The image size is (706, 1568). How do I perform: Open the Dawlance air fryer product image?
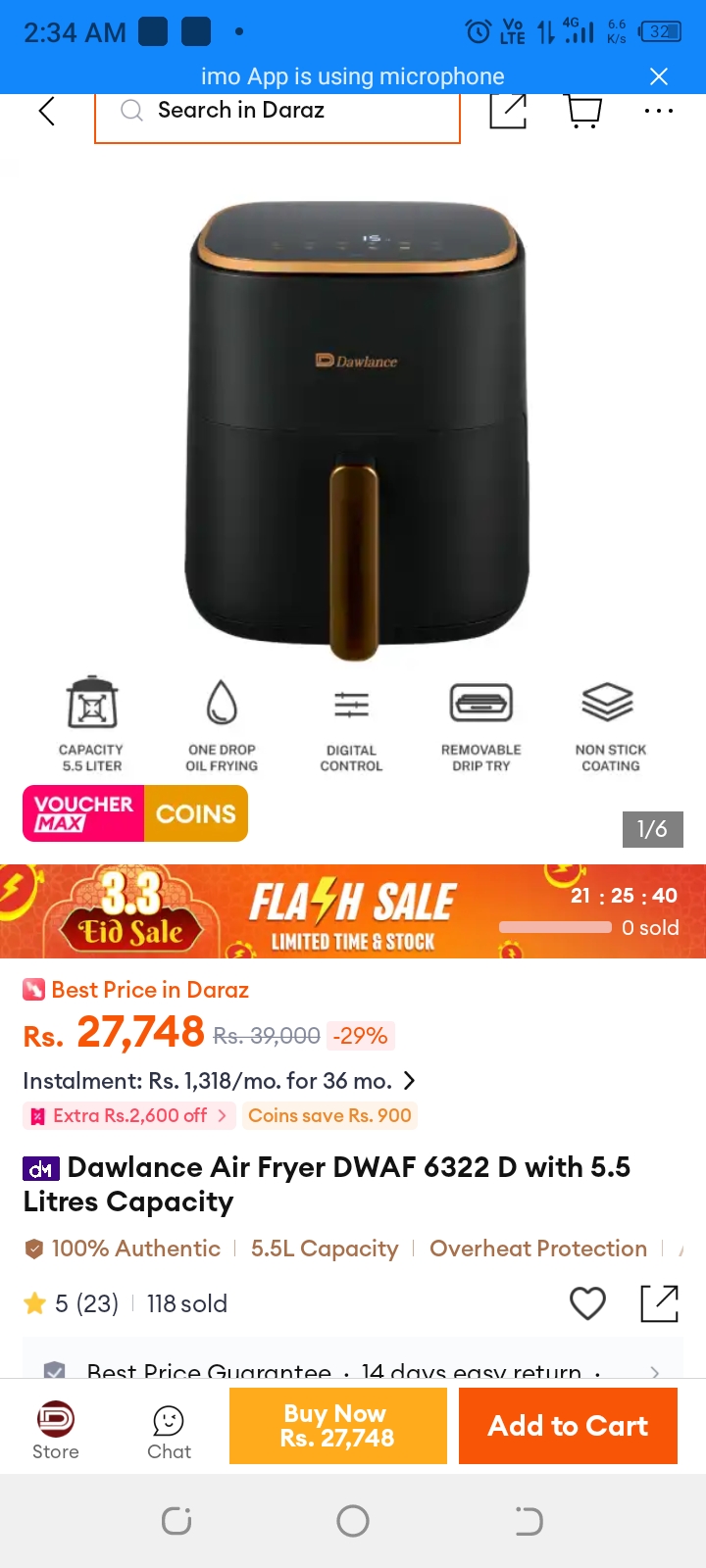coord(357,429)
